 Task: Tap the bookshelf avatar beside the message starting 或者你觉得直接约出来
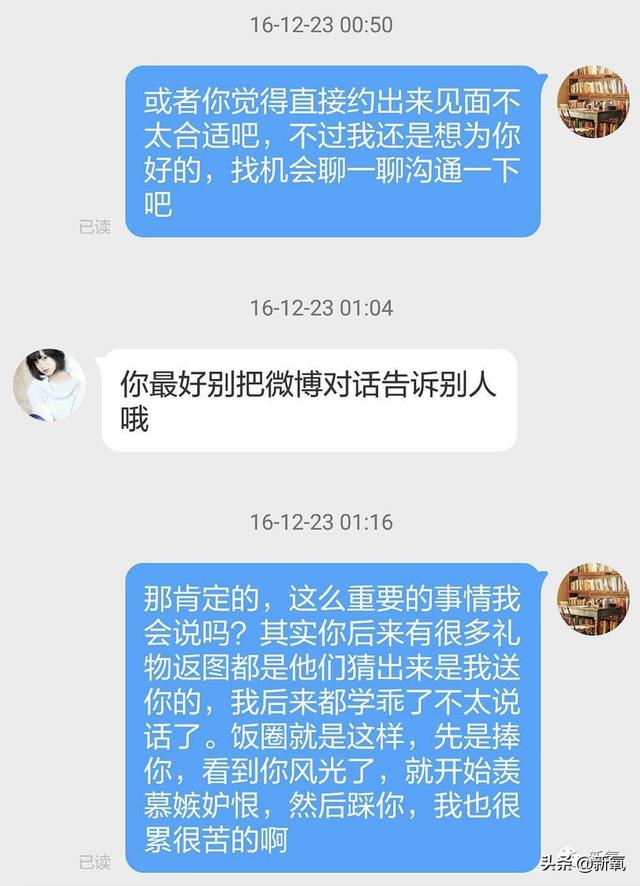(x=592, y=102)
